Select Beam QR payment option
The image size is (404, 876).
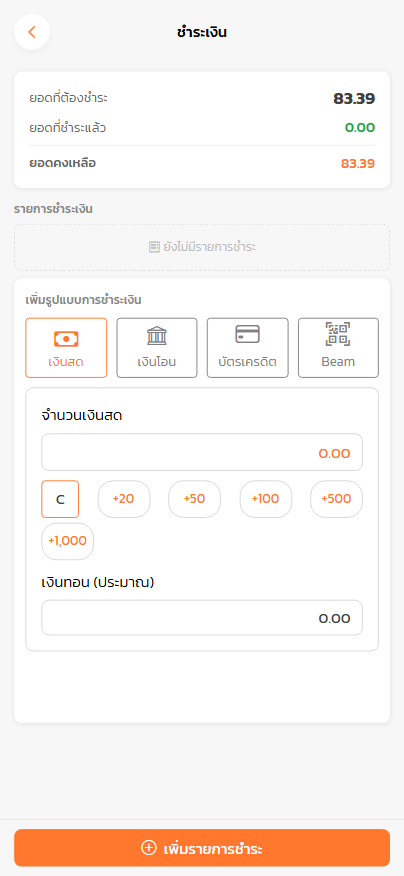point(338,347)
